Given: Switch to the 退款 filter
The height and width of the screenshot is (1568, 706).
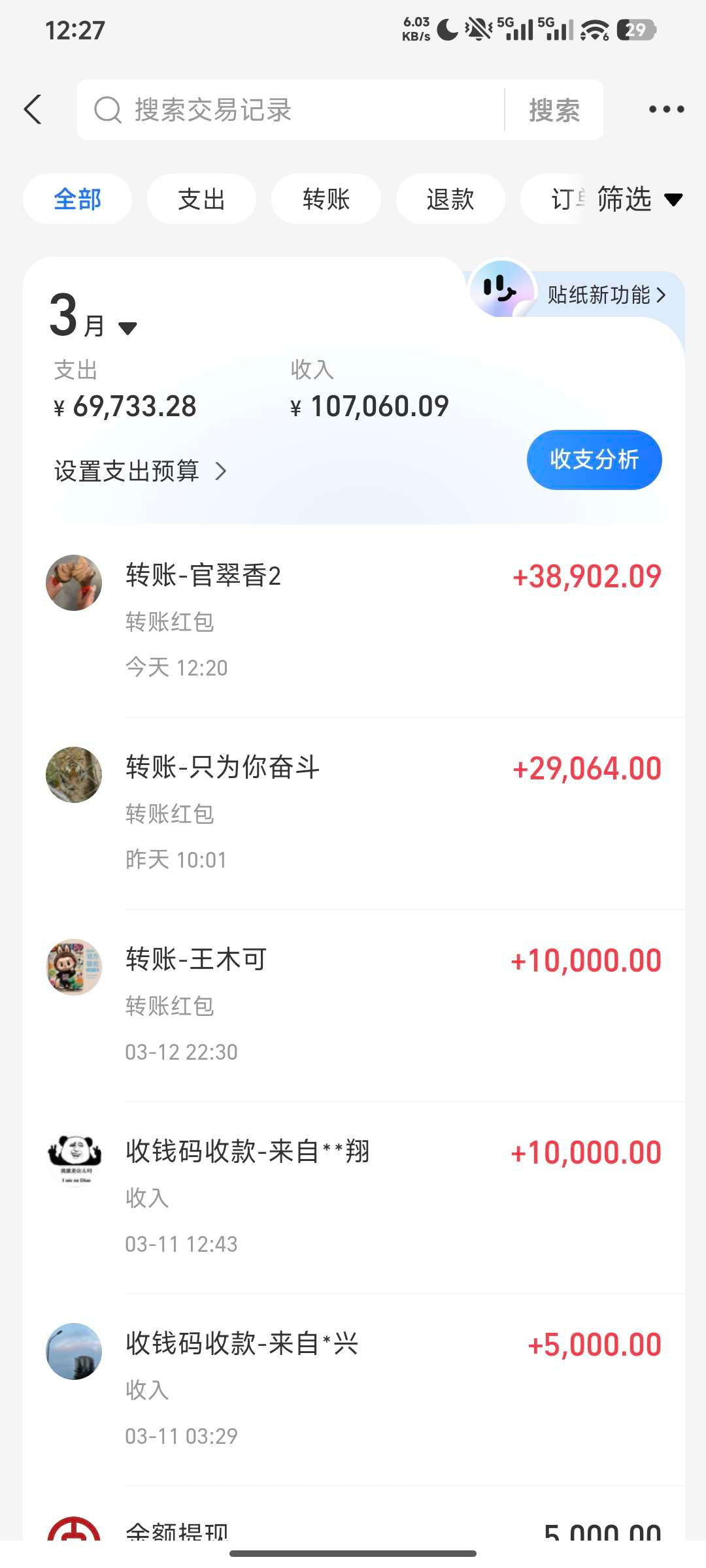Looking at the screenshot, I should pos(450,199).
